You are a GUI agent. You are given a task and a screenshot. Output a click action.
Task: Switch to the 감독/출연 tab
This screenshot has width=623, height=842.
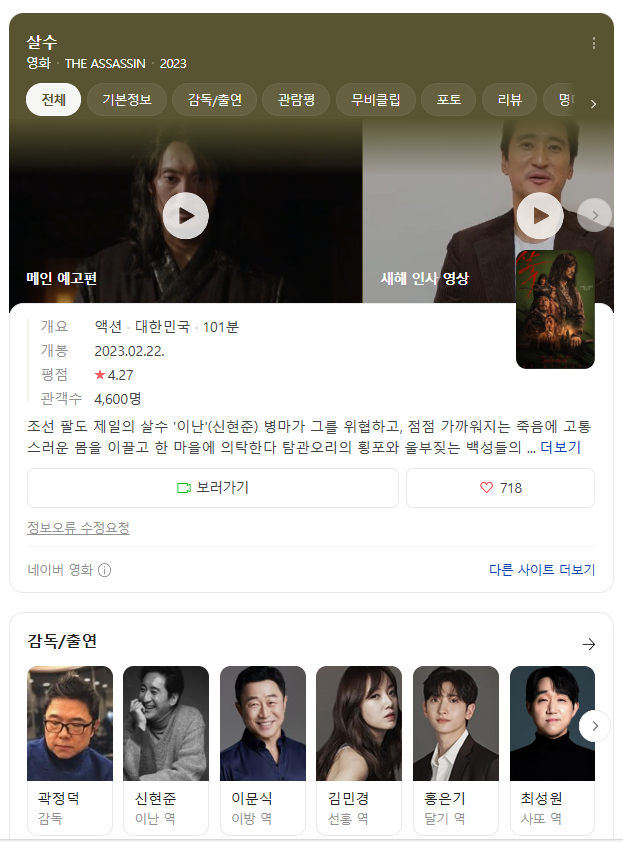coord(215,100)
